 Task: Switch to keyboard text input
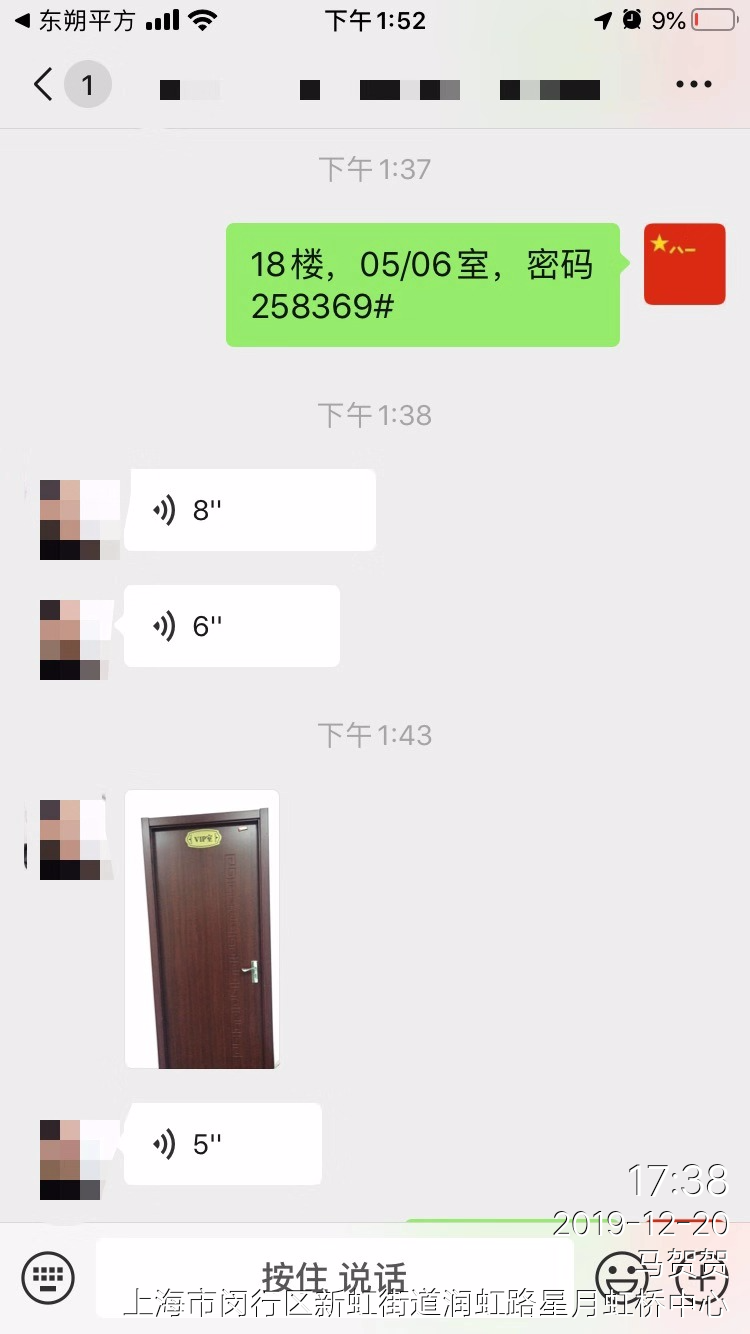pos(48,1276)
